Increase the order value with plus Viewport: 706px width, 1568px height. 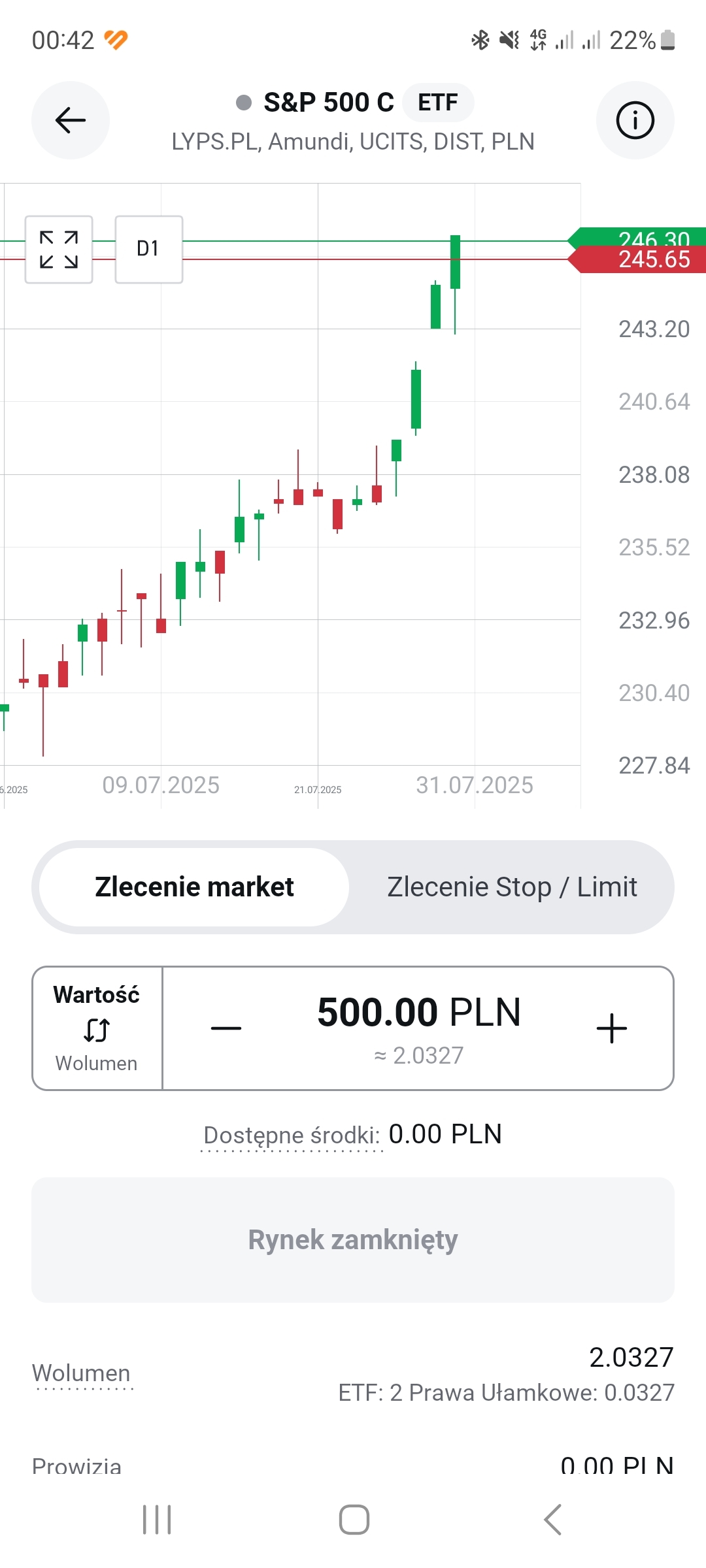(612, 1028)
